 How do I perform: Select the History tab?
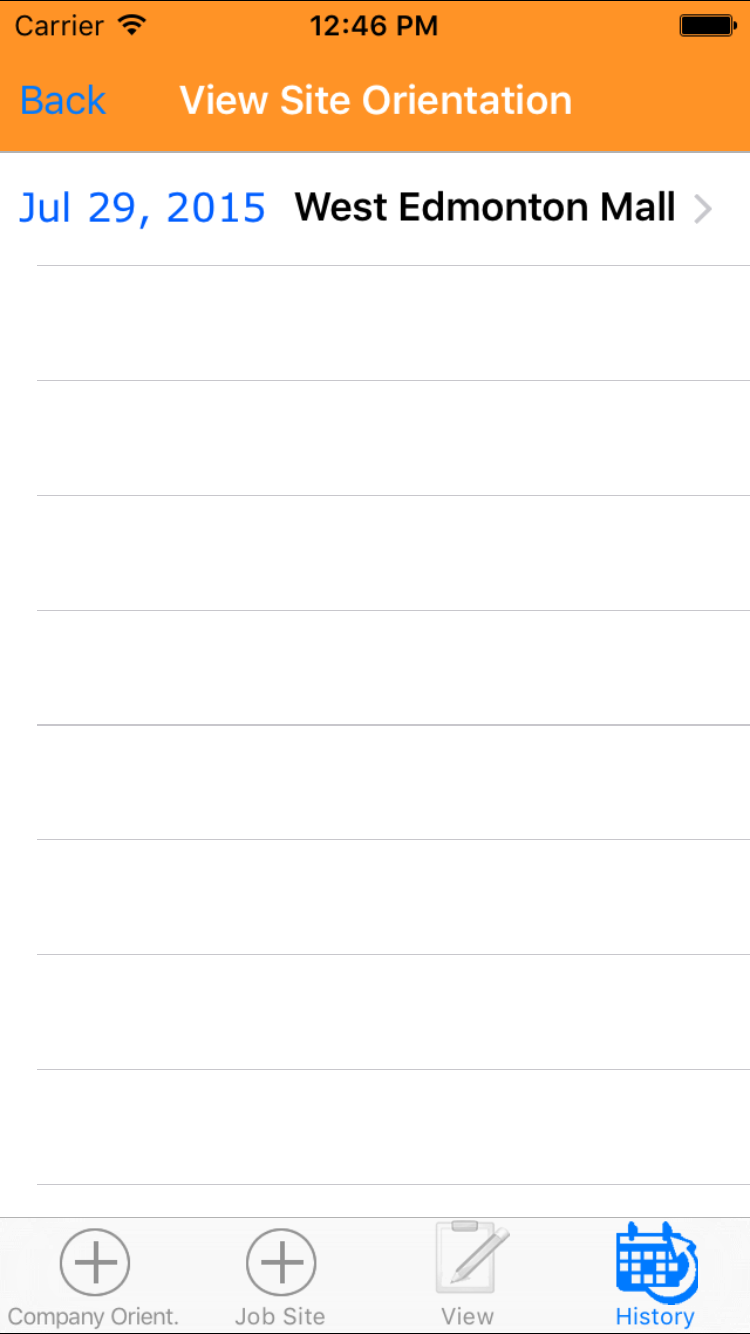pos(655,1277)
